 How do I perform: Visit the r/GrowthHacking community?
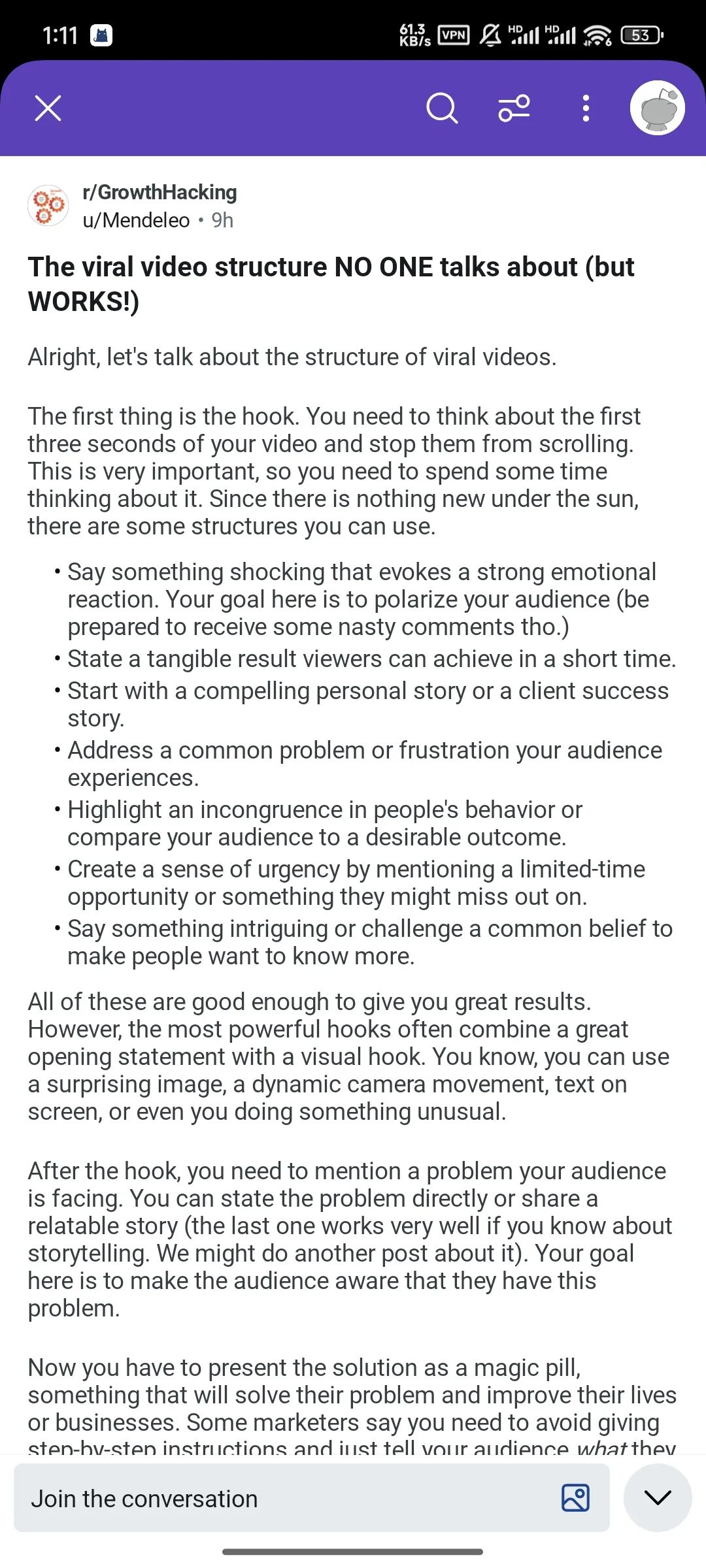160,192
